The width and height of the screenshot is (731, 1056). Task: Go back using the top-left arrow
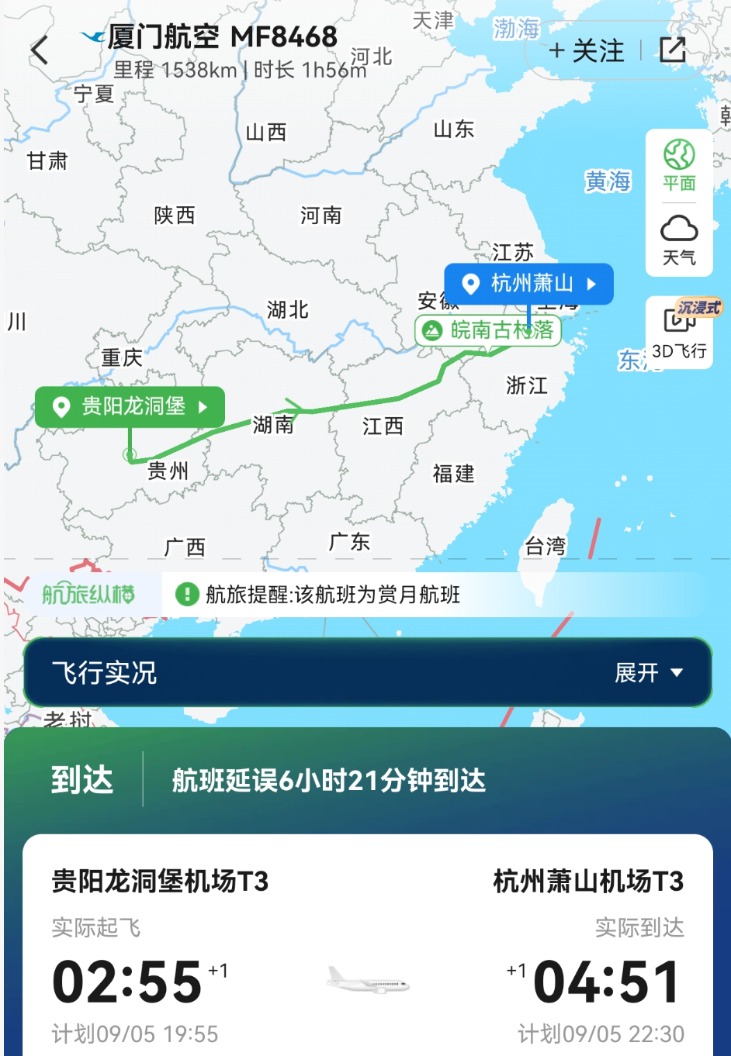click(x=40, y=50)
